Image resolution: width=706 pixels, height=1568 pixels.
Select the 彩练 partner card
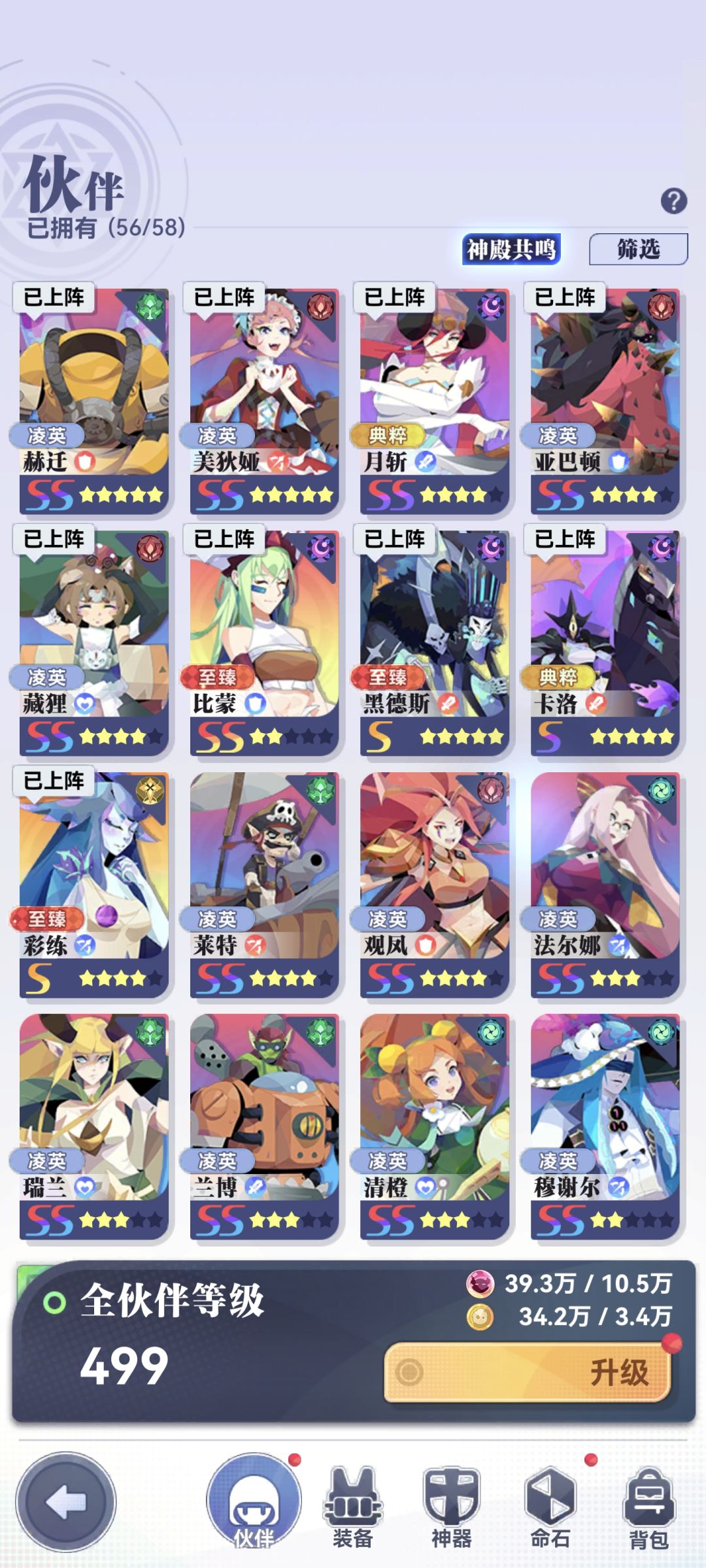93,884
